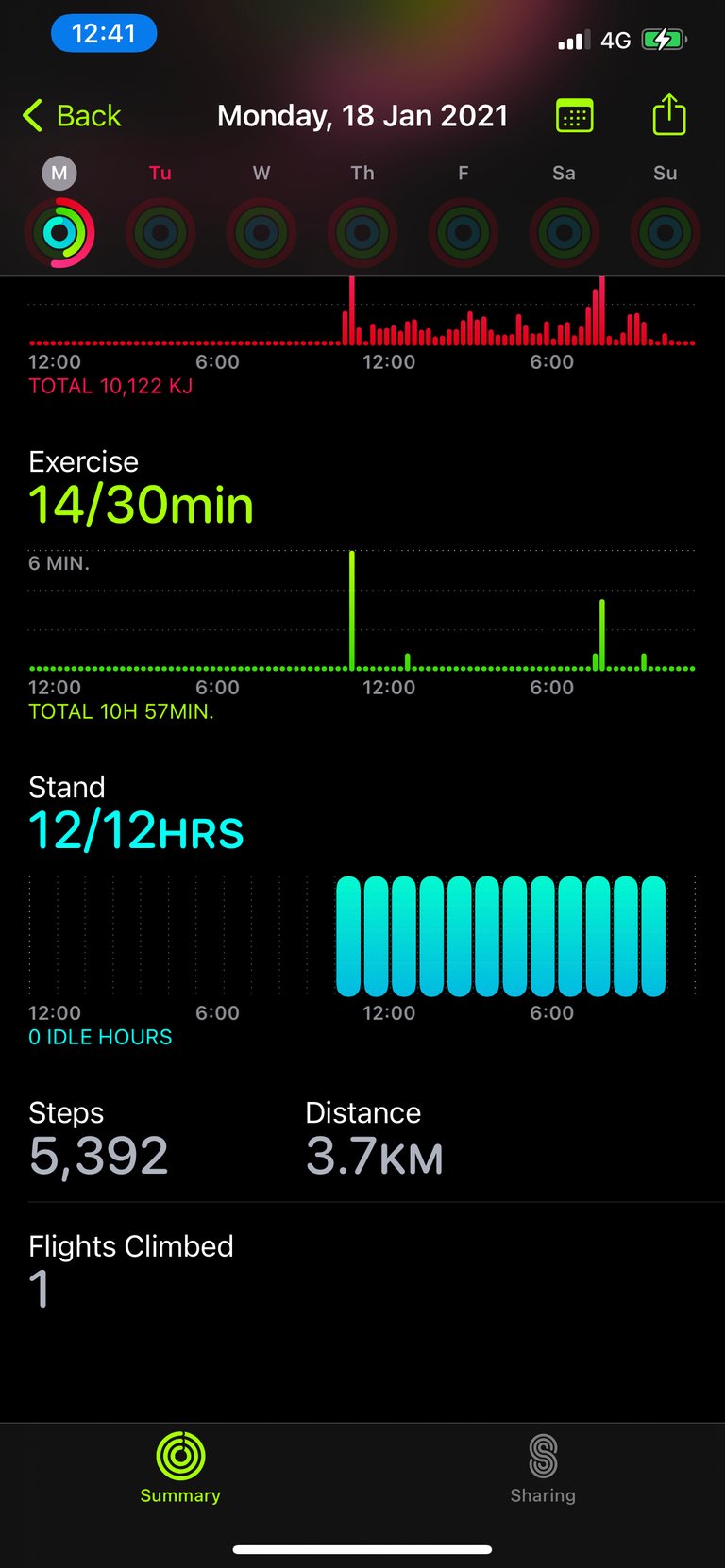Go back to the previous screen

(x=72, y=116)
